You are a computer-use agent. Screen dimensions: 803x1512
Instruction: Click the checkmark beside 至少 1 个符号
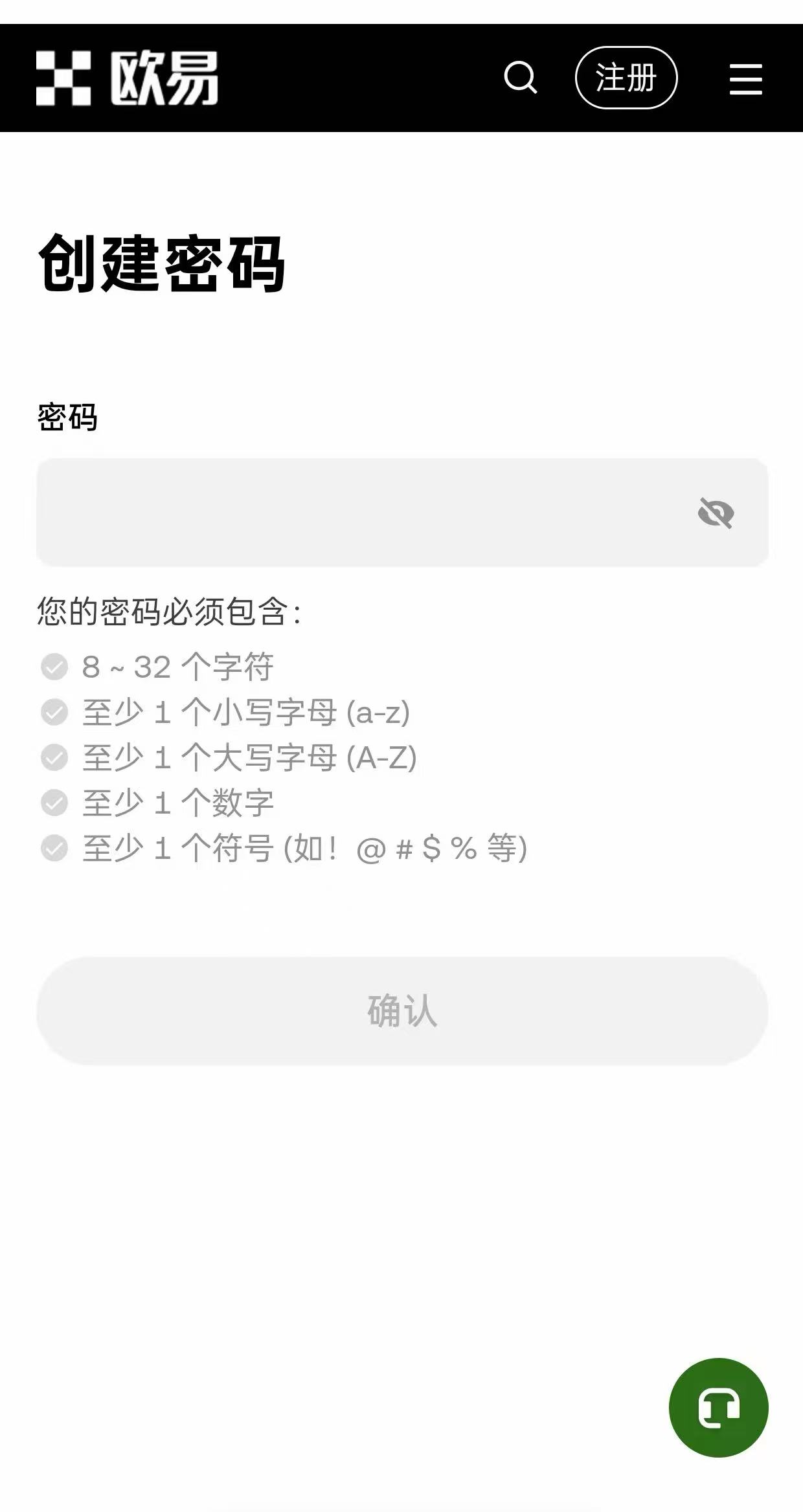53,848
